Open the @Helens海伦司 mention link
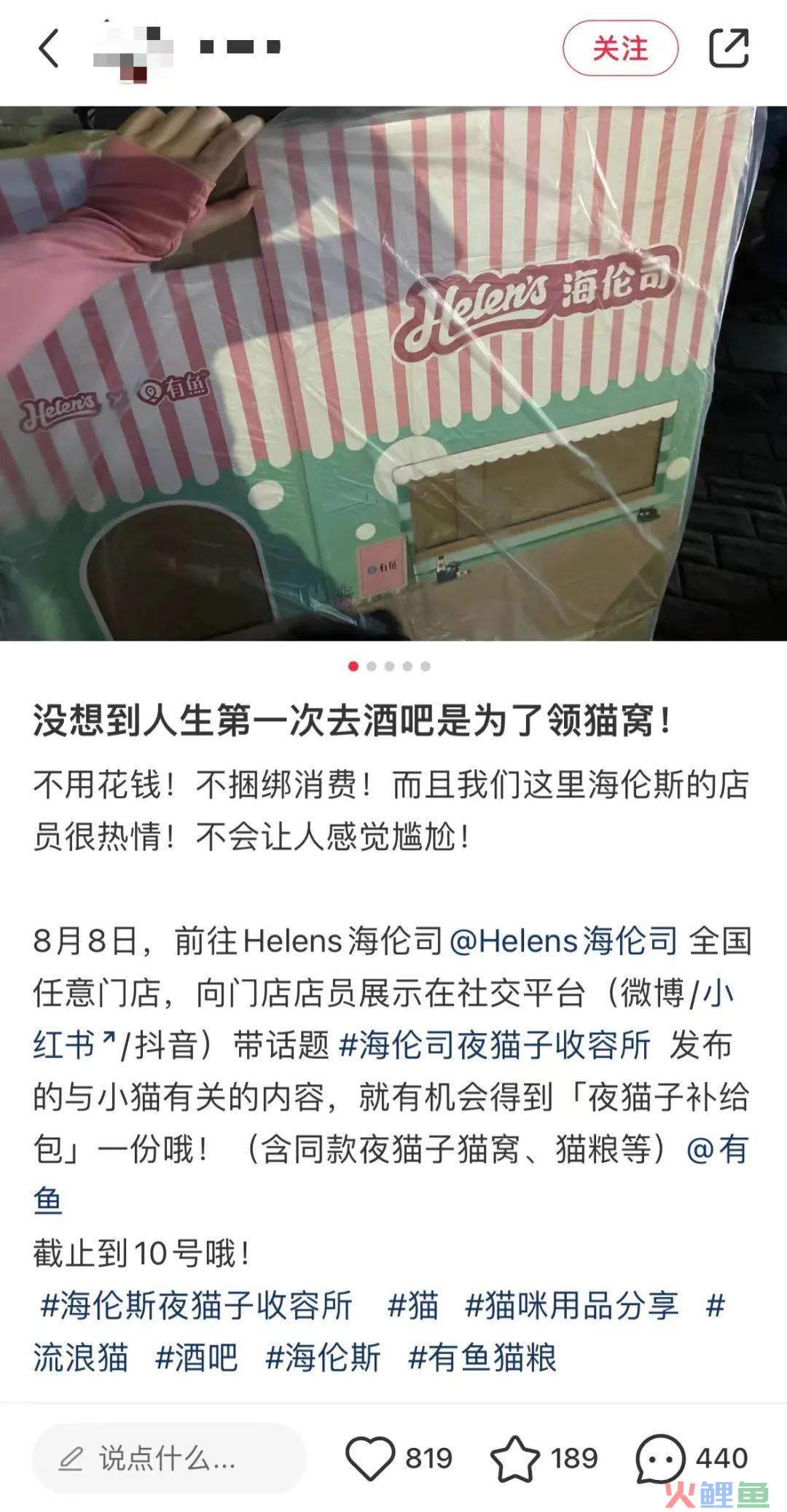The image size is (787, 1512). tap(563, 940)
